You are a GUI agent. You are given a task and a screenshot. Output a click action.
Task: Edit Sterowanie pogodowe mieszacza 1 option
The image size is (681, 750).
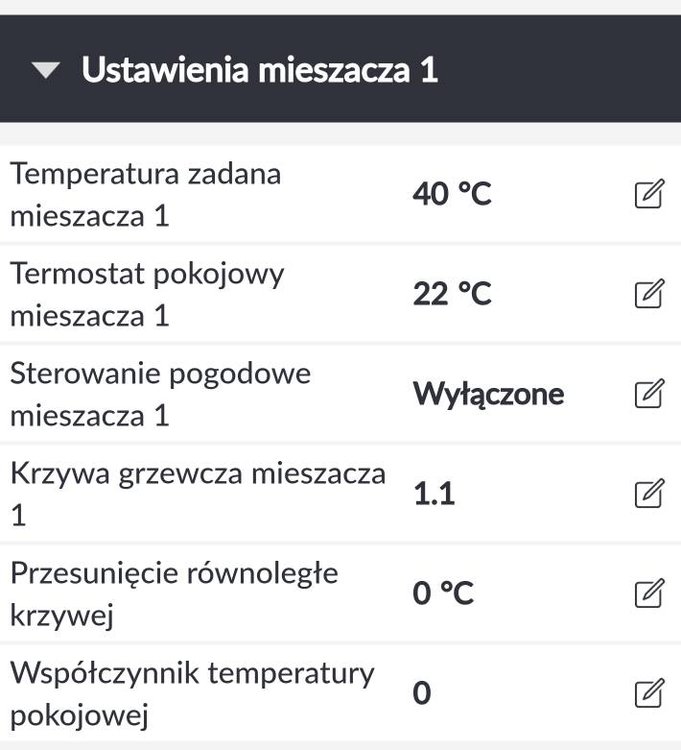click(649, 393)
